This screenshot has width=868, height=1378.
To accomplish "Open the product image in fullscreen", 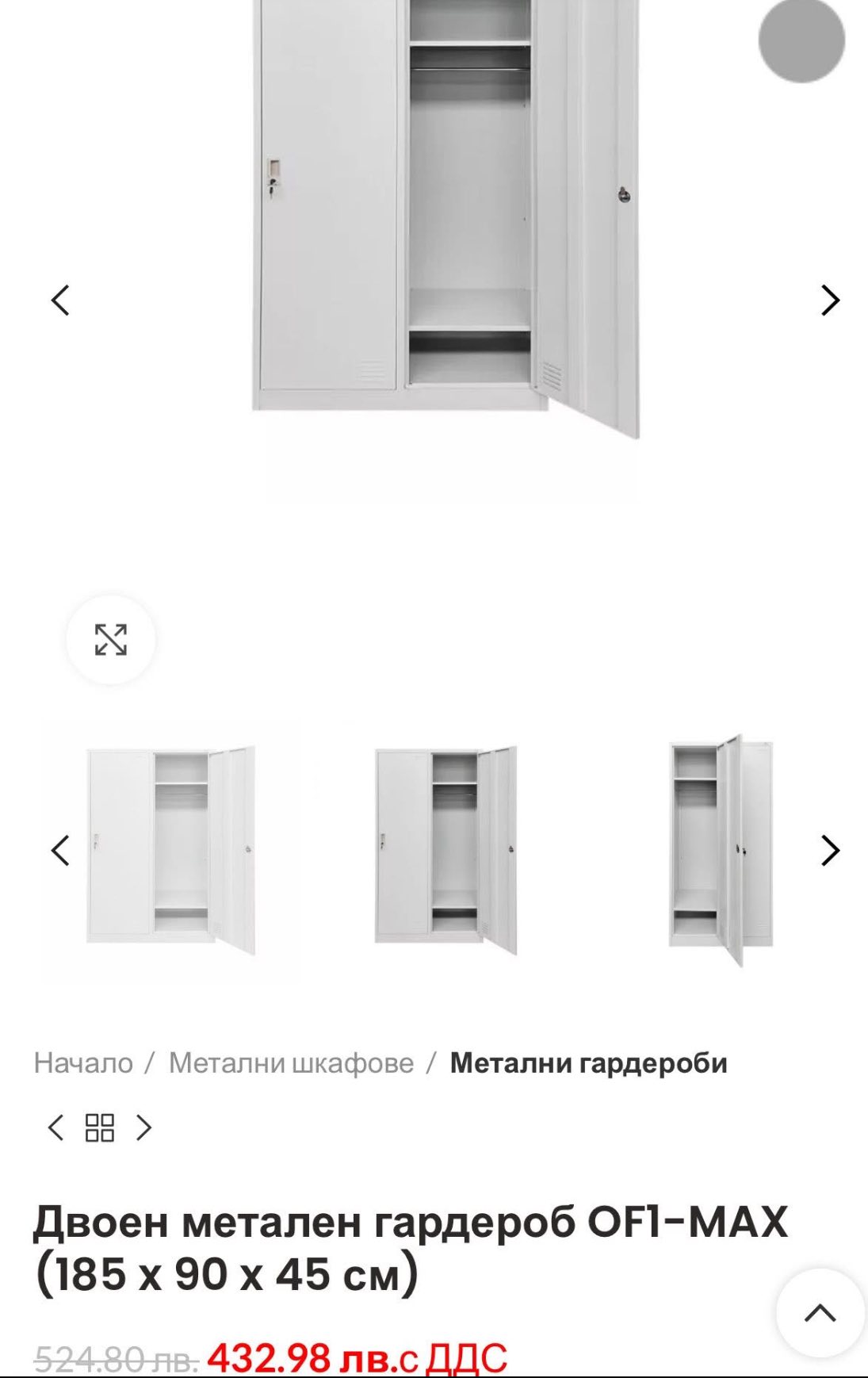I will (x=111, y=640).
